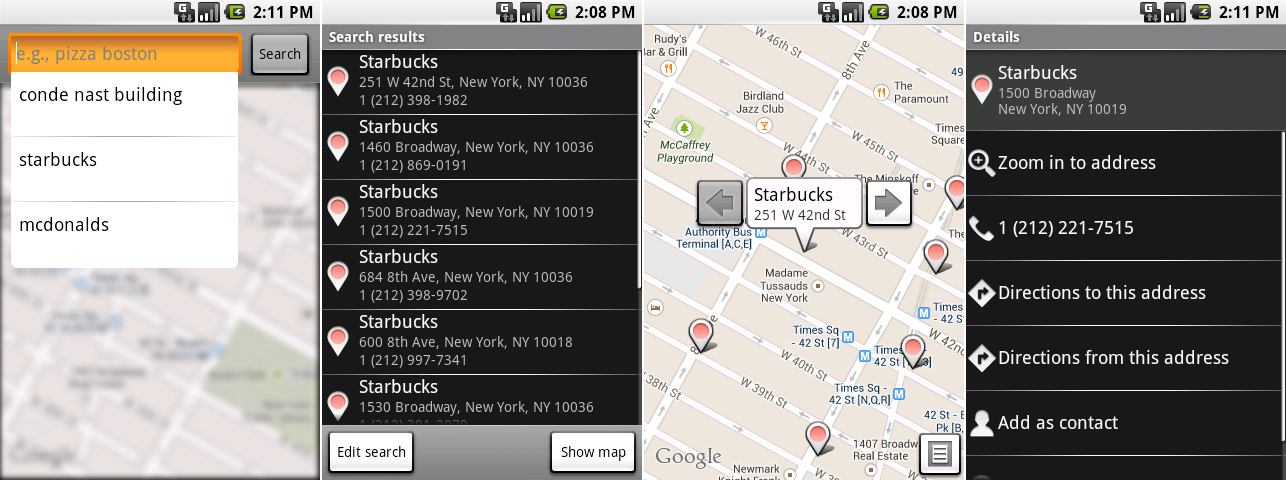Open the Starbucks 251 W 42nd St map bubble
This screenshot has height=480, width=1286.
(803, 204)
